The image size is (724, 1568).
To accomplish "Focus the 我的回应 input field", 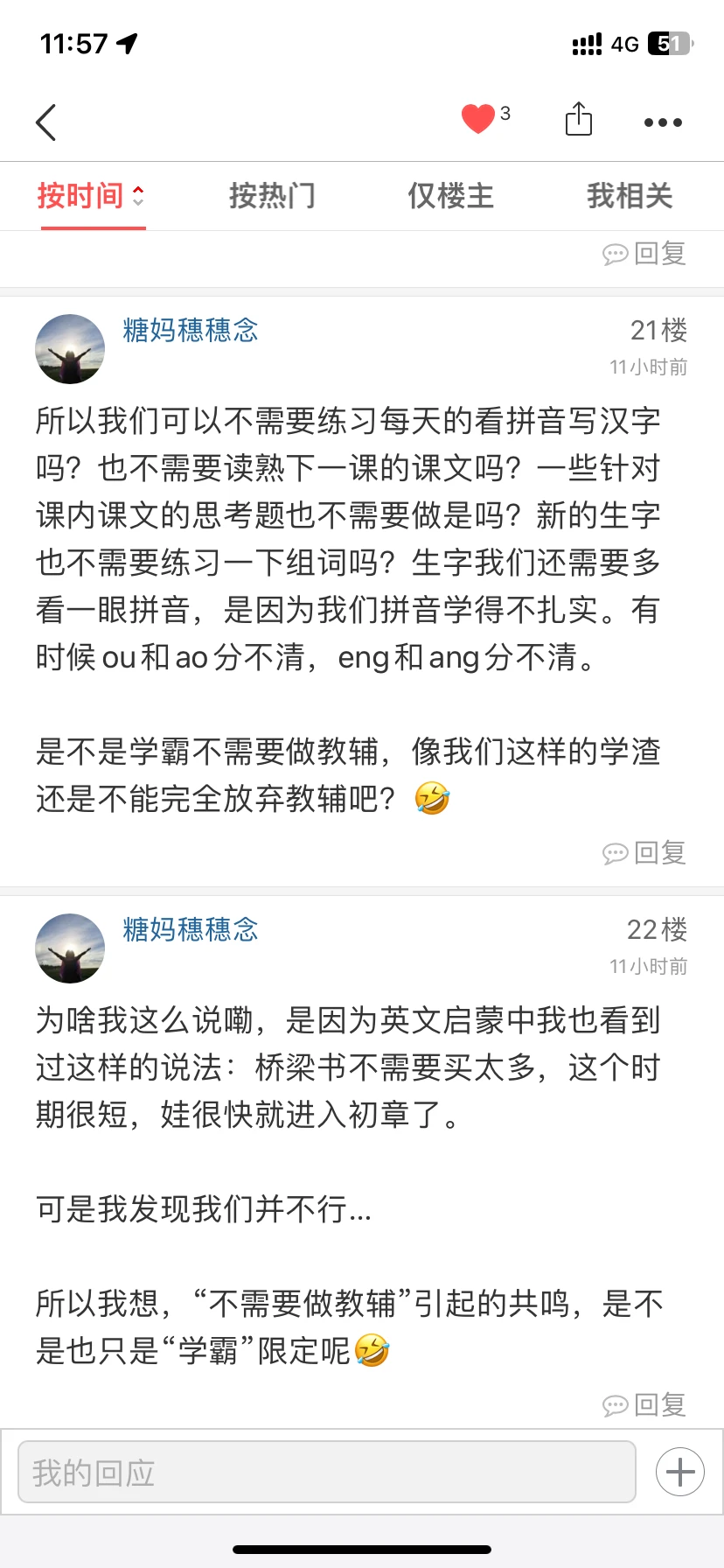I will (x=326, y=1473).
